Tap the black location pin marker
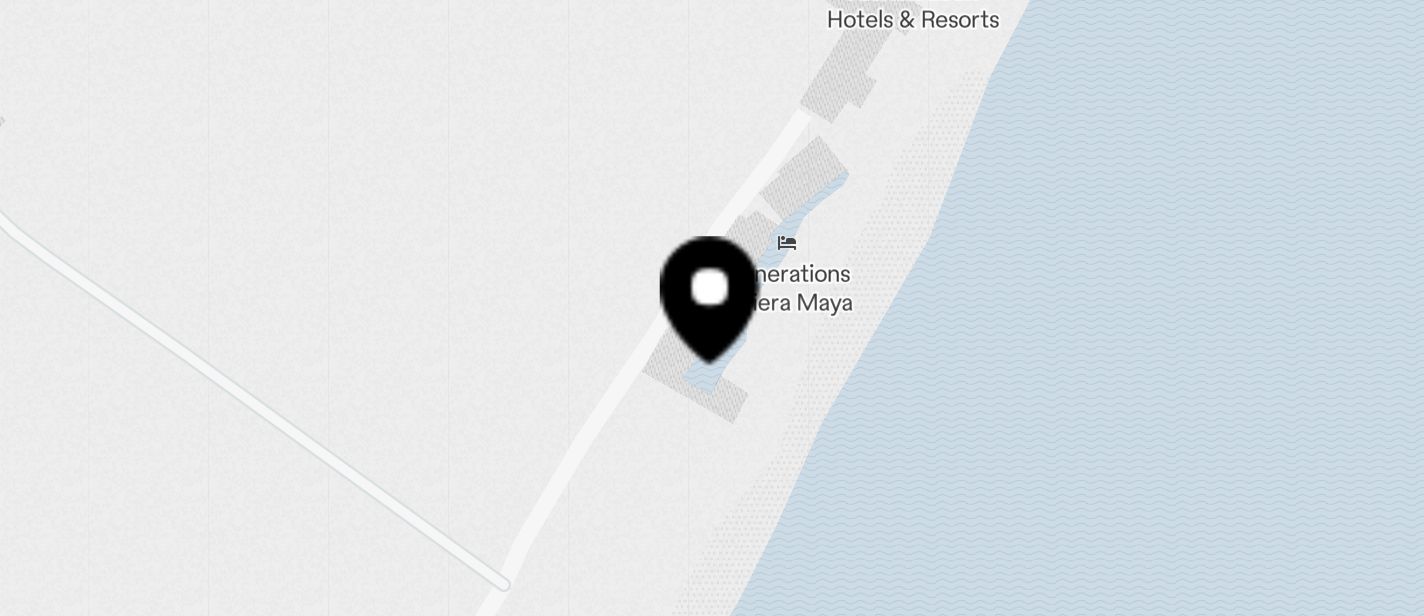 click(x=709, y=295)
